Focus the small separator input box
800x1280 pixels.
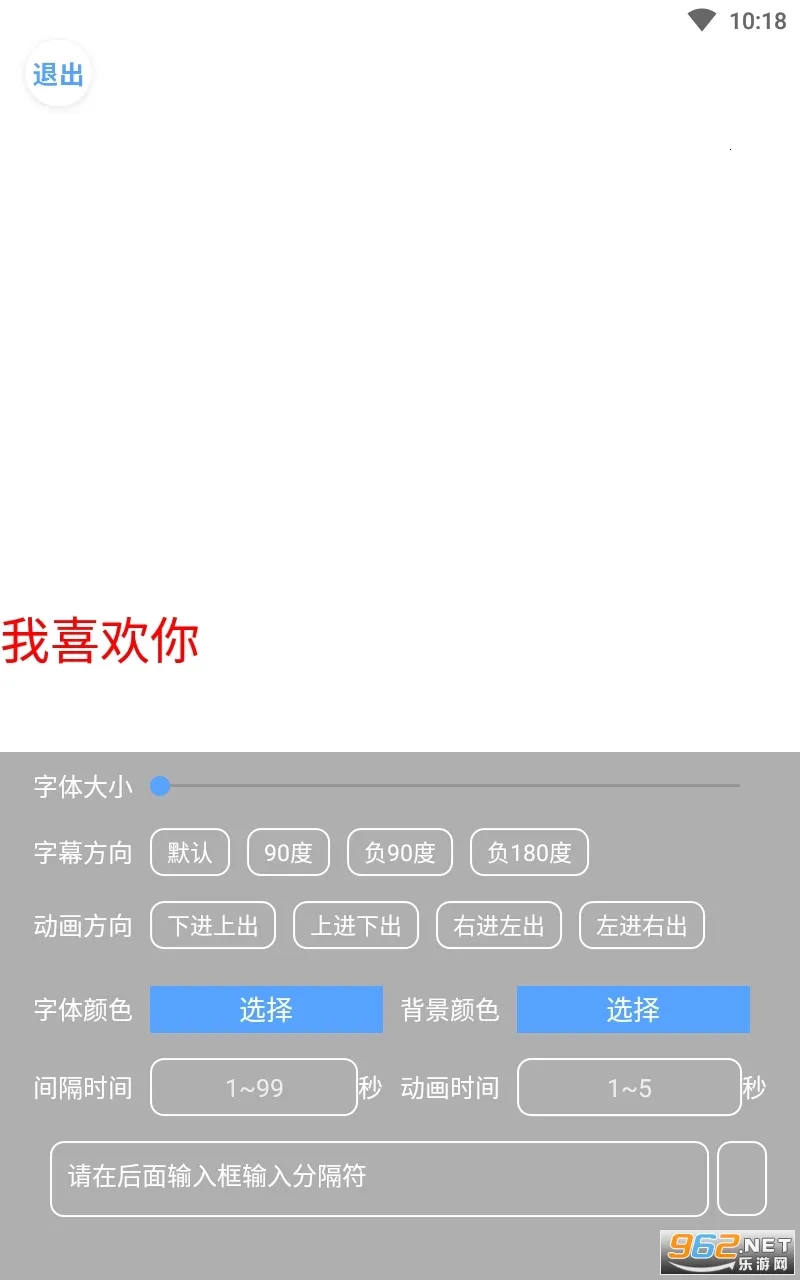tap(742, 1178)
